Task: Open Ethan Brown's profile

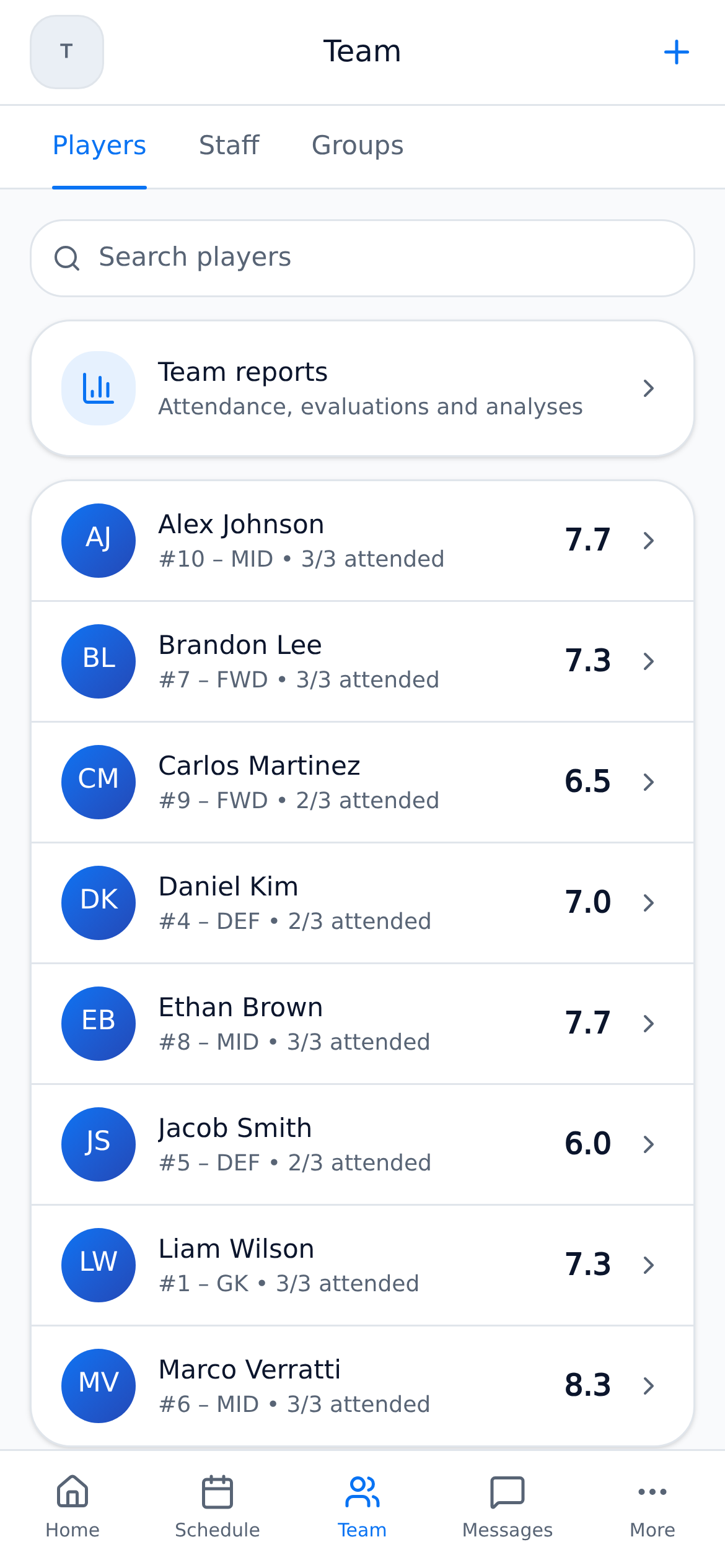Action: click(362, 1024)
